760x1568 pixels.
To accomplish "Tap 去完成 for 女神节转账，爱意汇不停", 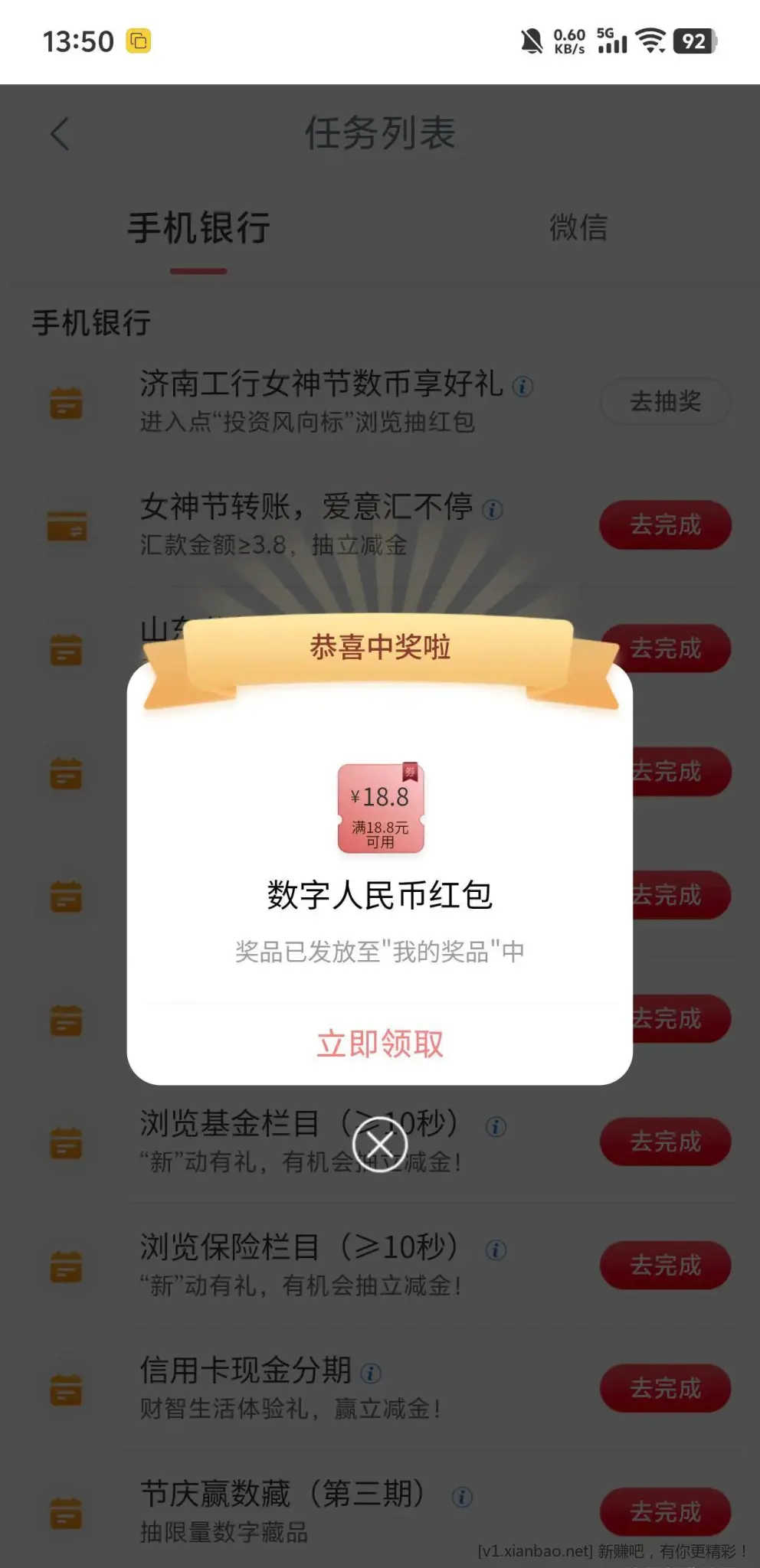I will tap(665, 525).
